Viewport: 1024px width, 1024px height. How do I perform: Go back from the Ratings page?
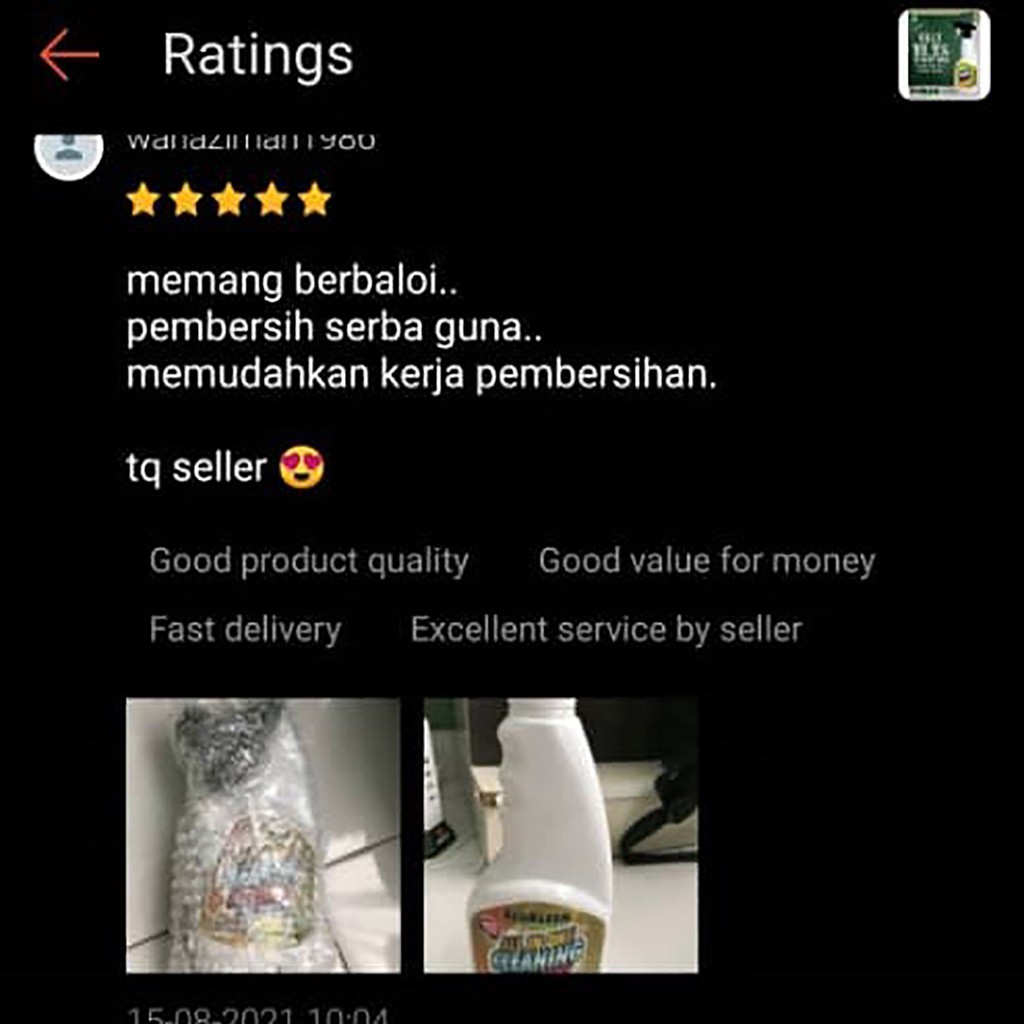(69, 55)
